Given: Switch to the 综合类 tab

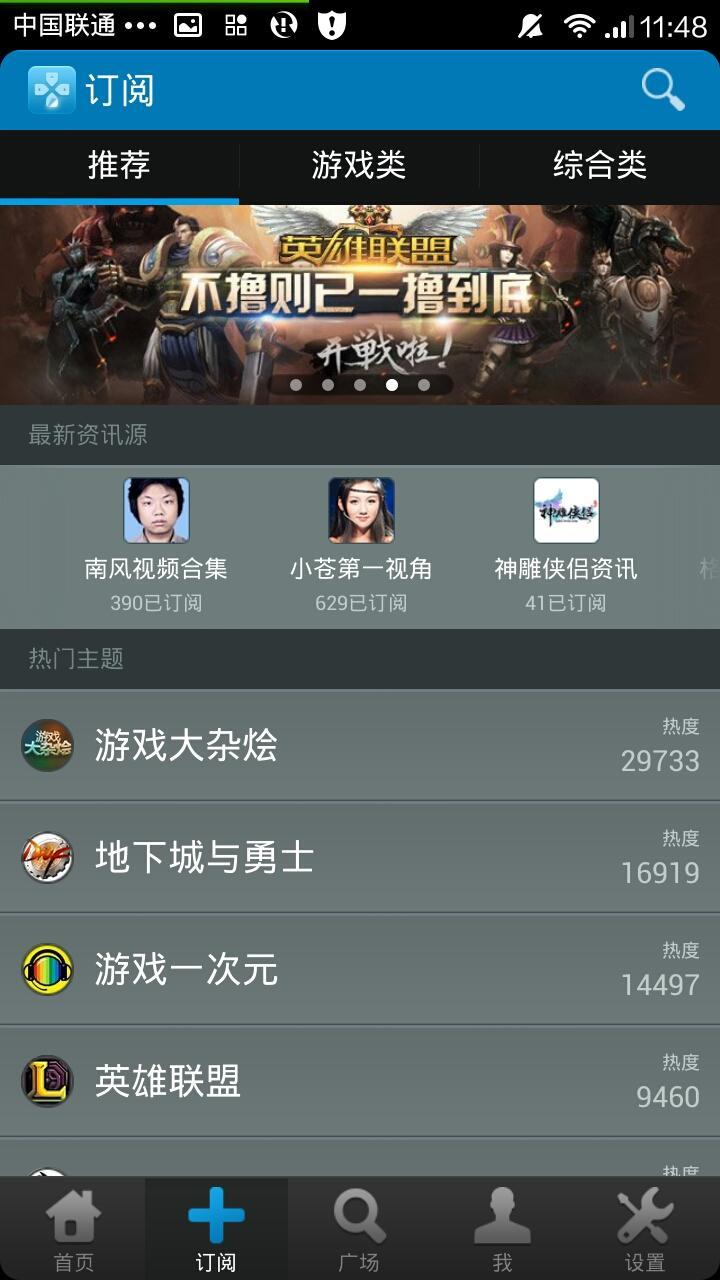Looking at the screenshot, I should (x=600, y=165).
